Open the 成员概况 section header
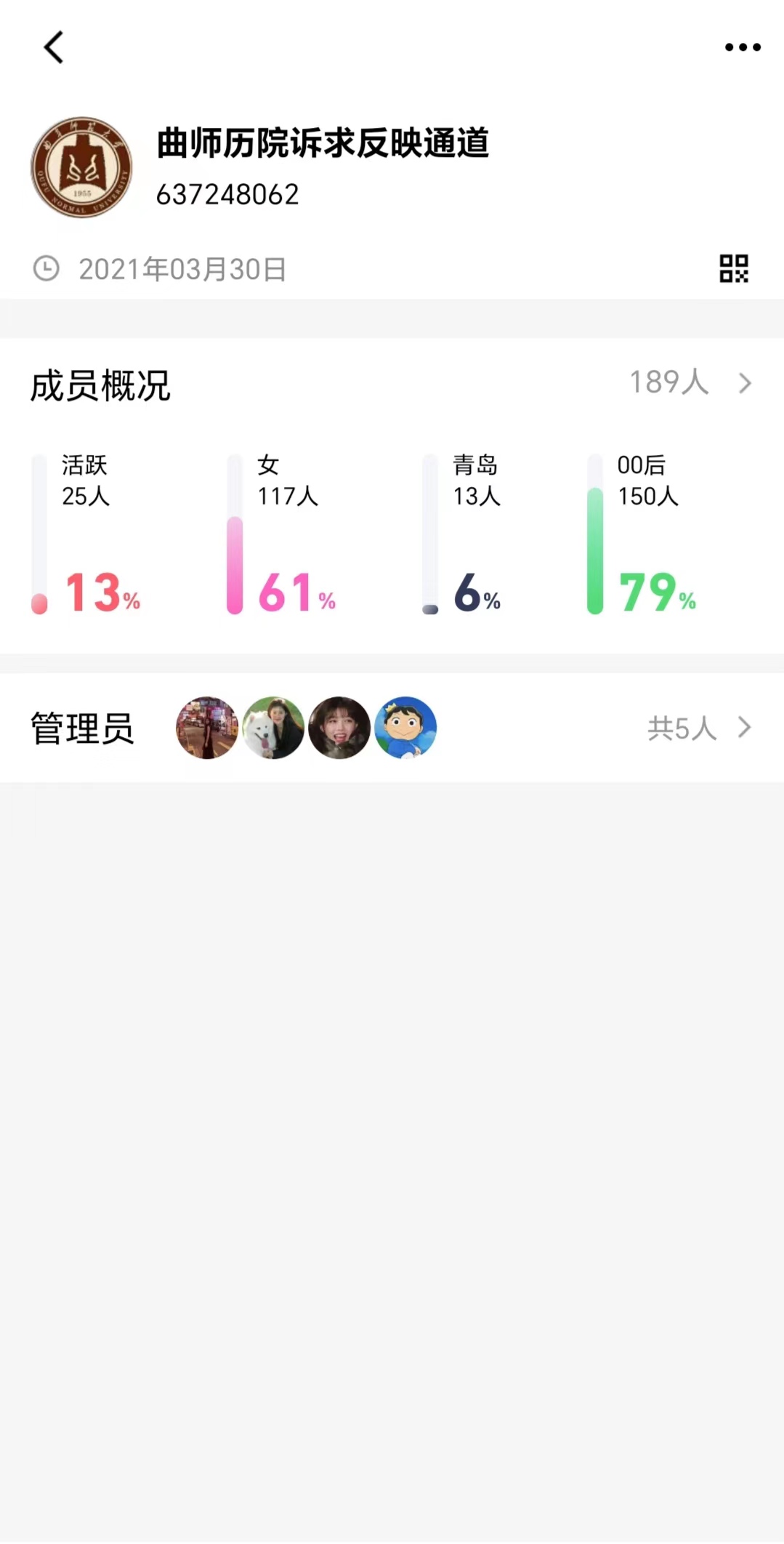This screenshot has height=1544, width=784. click(x=100, y=384)
